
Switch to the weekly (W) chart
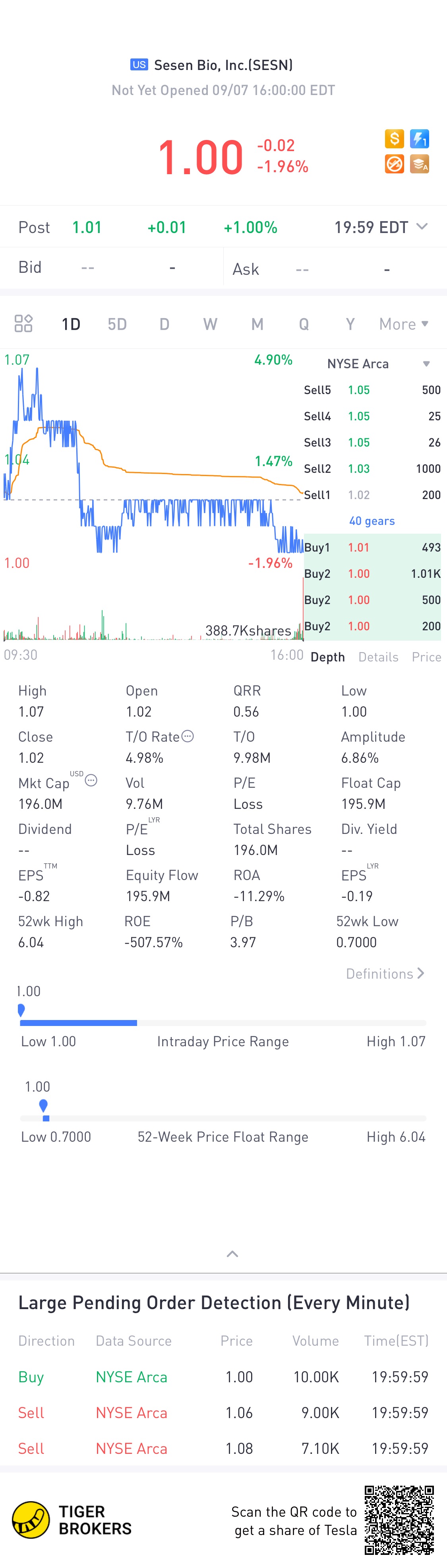coord(211,324)
